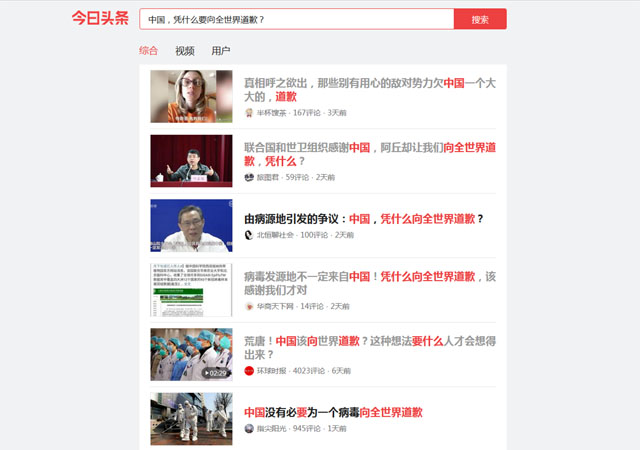The width and height of the screenshot is (640, 450).
Task: Select the 综合 tab
Action: [x=148, y=51]
